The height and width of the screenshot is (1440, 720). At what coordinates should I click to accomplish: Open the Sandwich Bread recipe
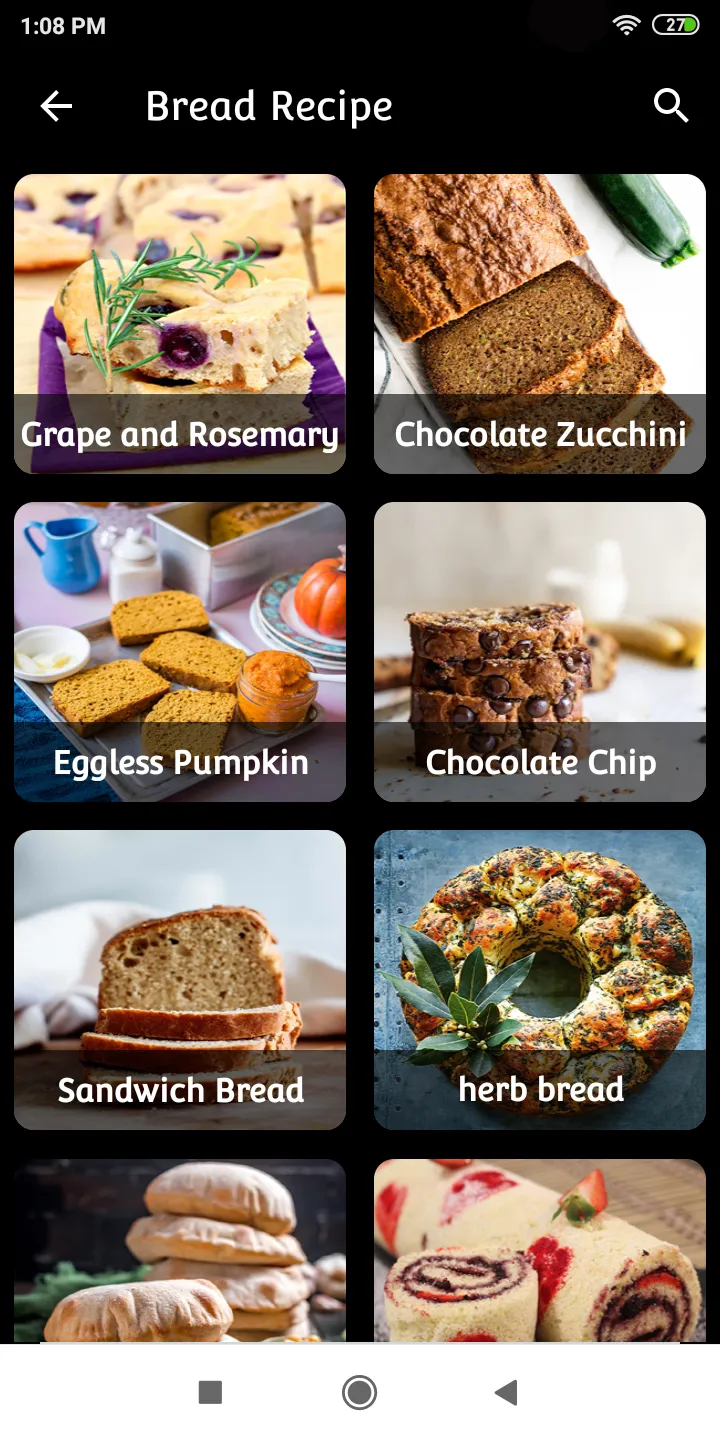[x=180, y=980]
